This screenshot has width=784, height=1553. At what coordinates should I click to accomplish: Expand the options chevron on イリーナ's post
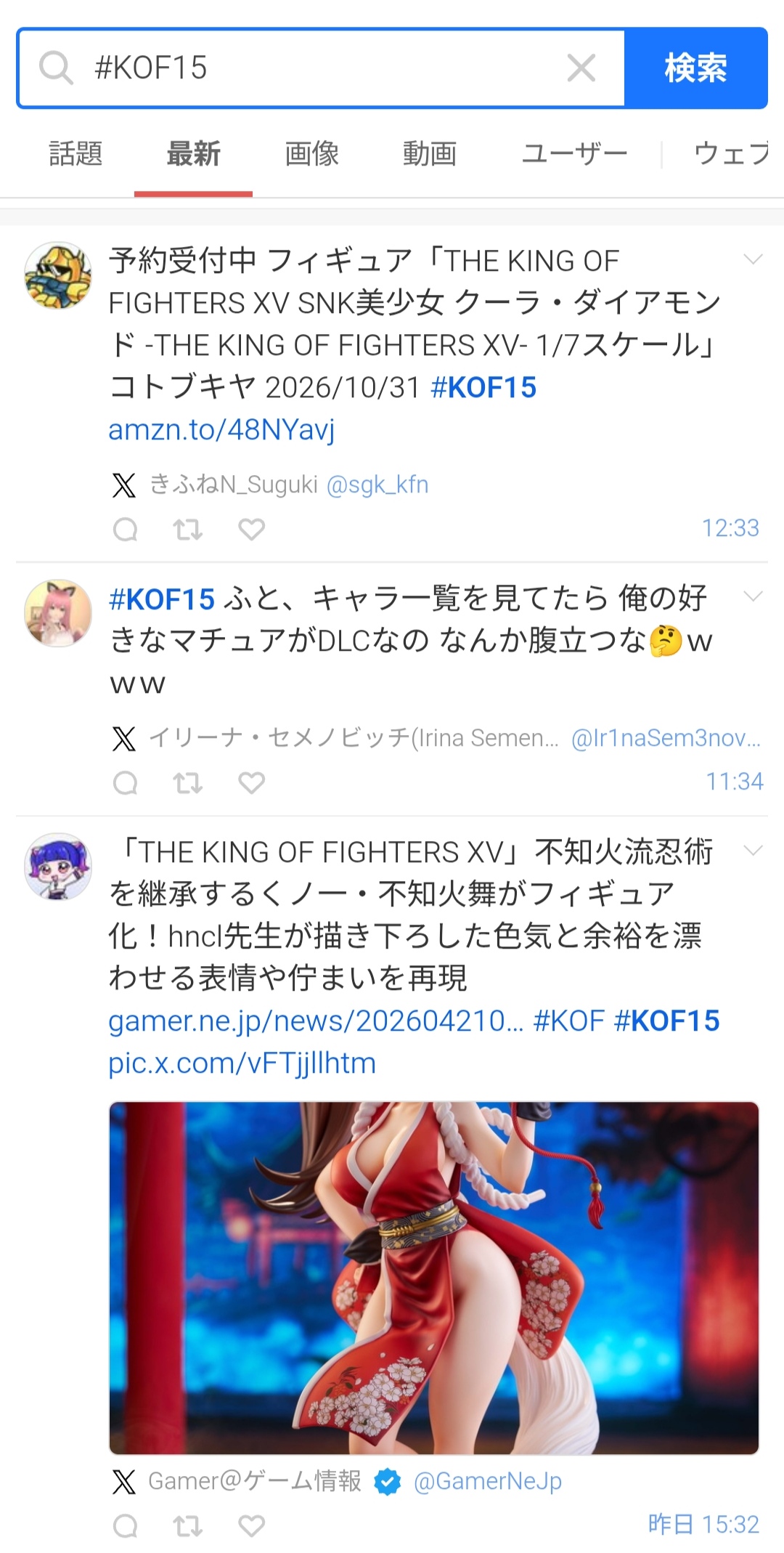coord(753,597)
